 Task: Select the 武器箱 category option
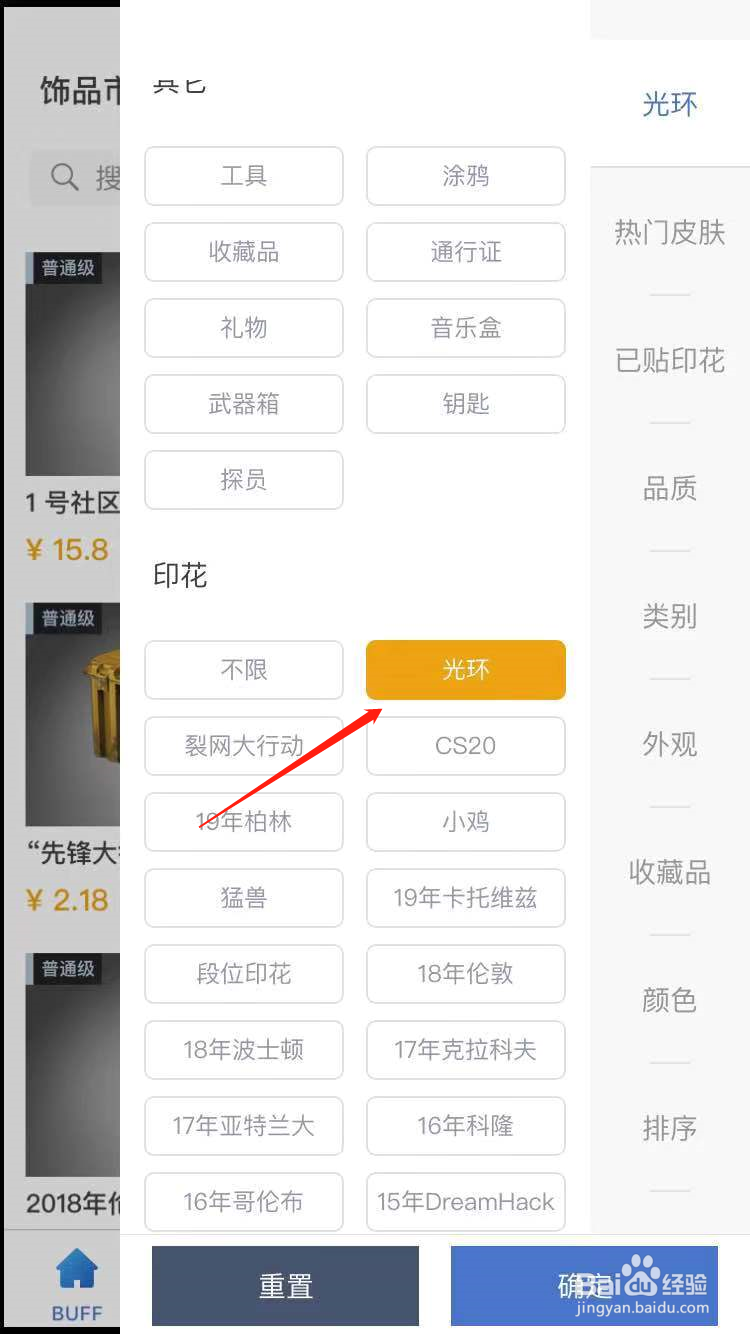[243, 404]
